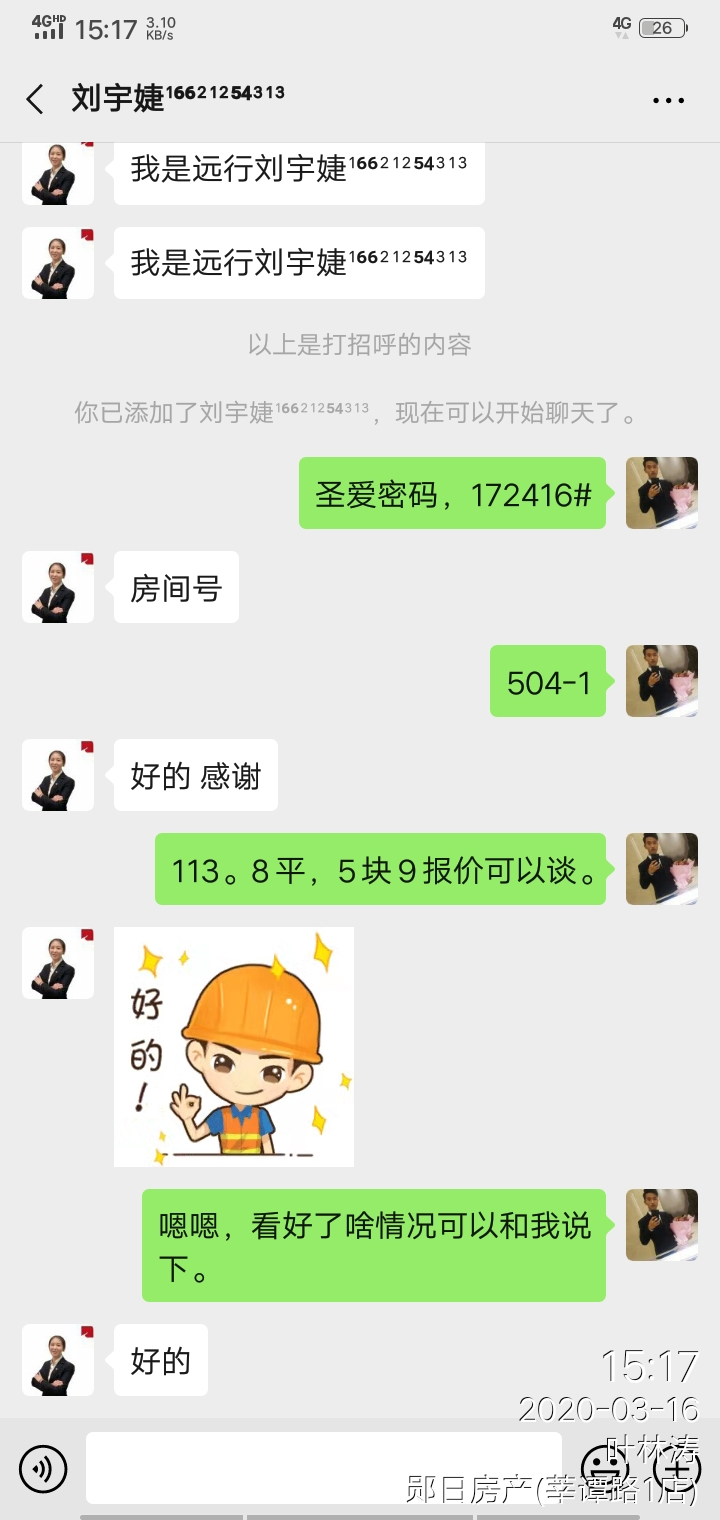Open the emoji sticker picker
720x1520 pixels.
[x=604, y=1468]
